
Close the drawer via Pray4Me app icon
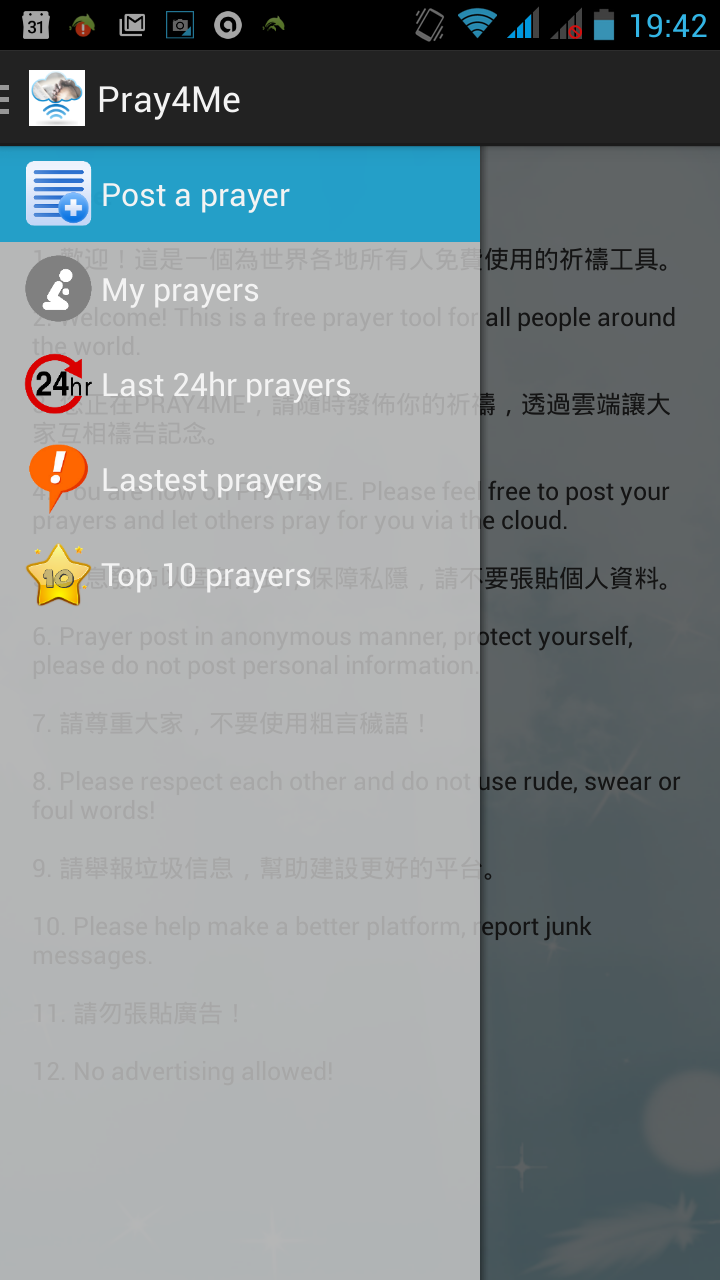57,99
